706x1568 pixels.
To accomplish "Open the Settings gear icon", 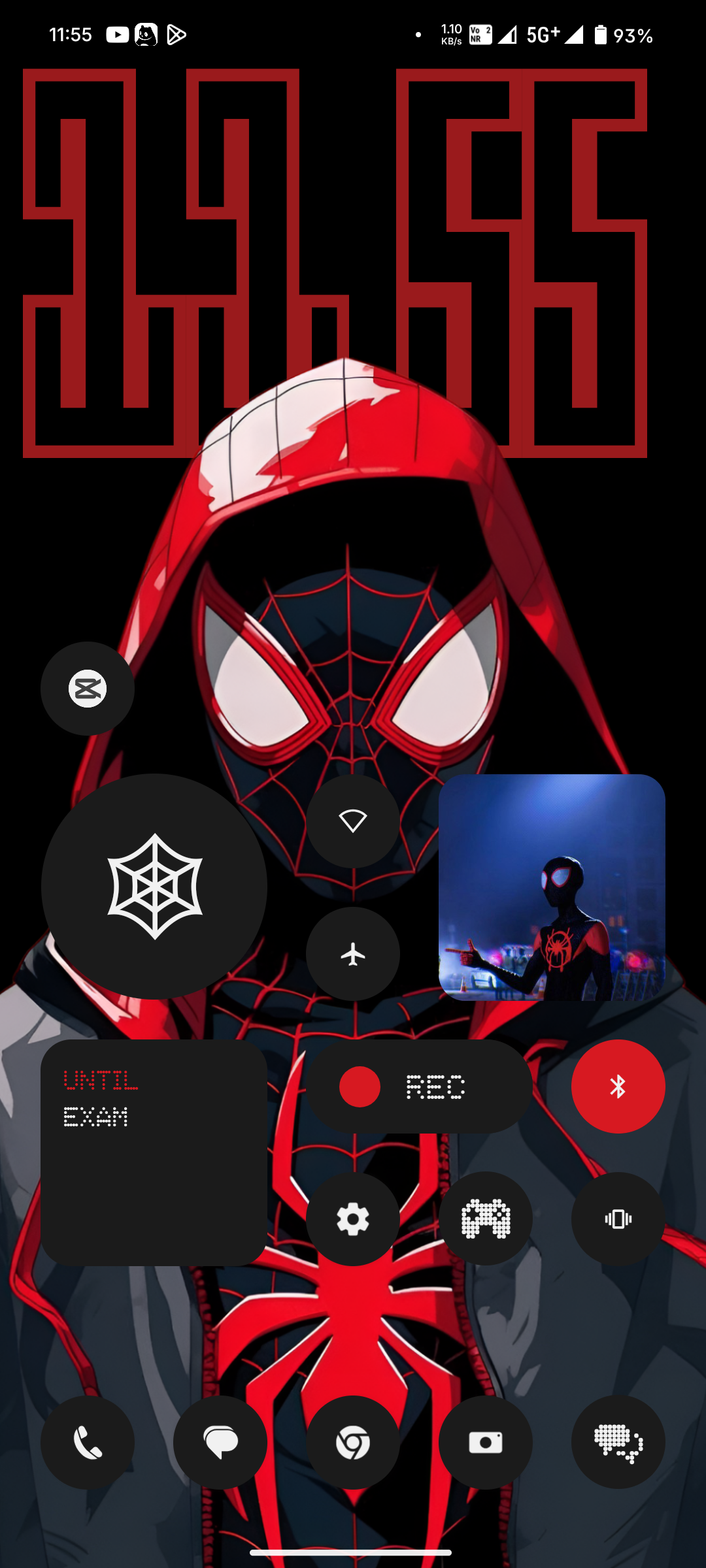I will pos(353,1219).
